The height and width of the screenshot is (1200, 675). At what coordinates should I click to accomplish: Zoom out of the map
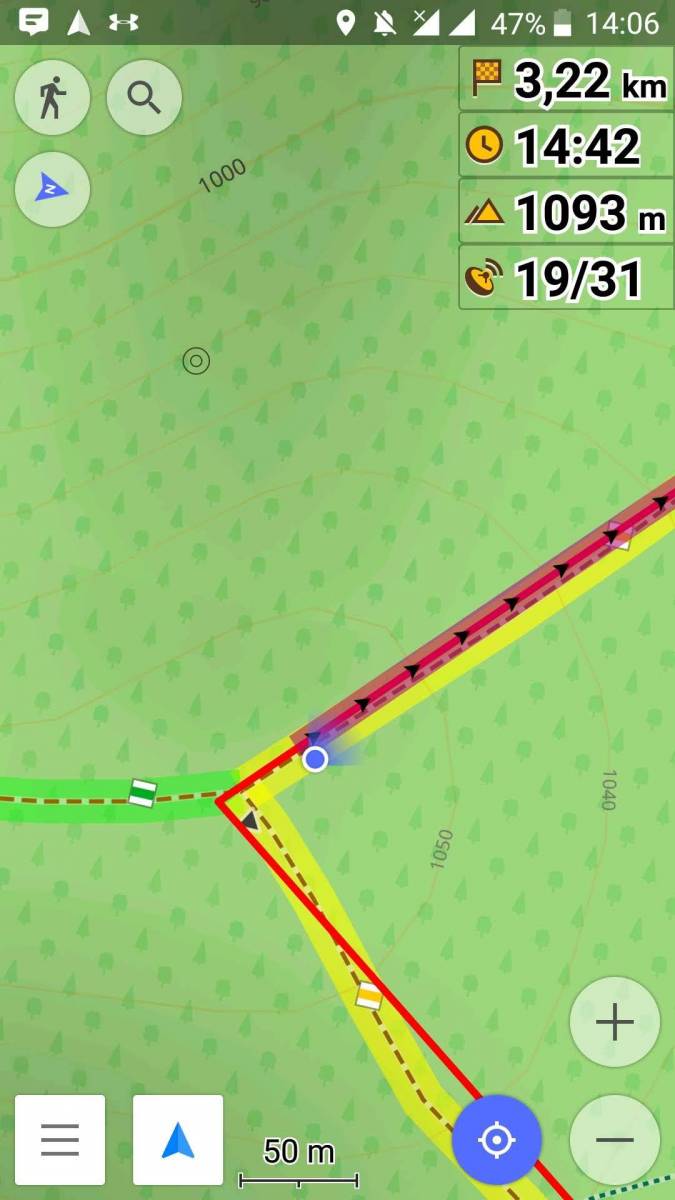point(614,1140)
